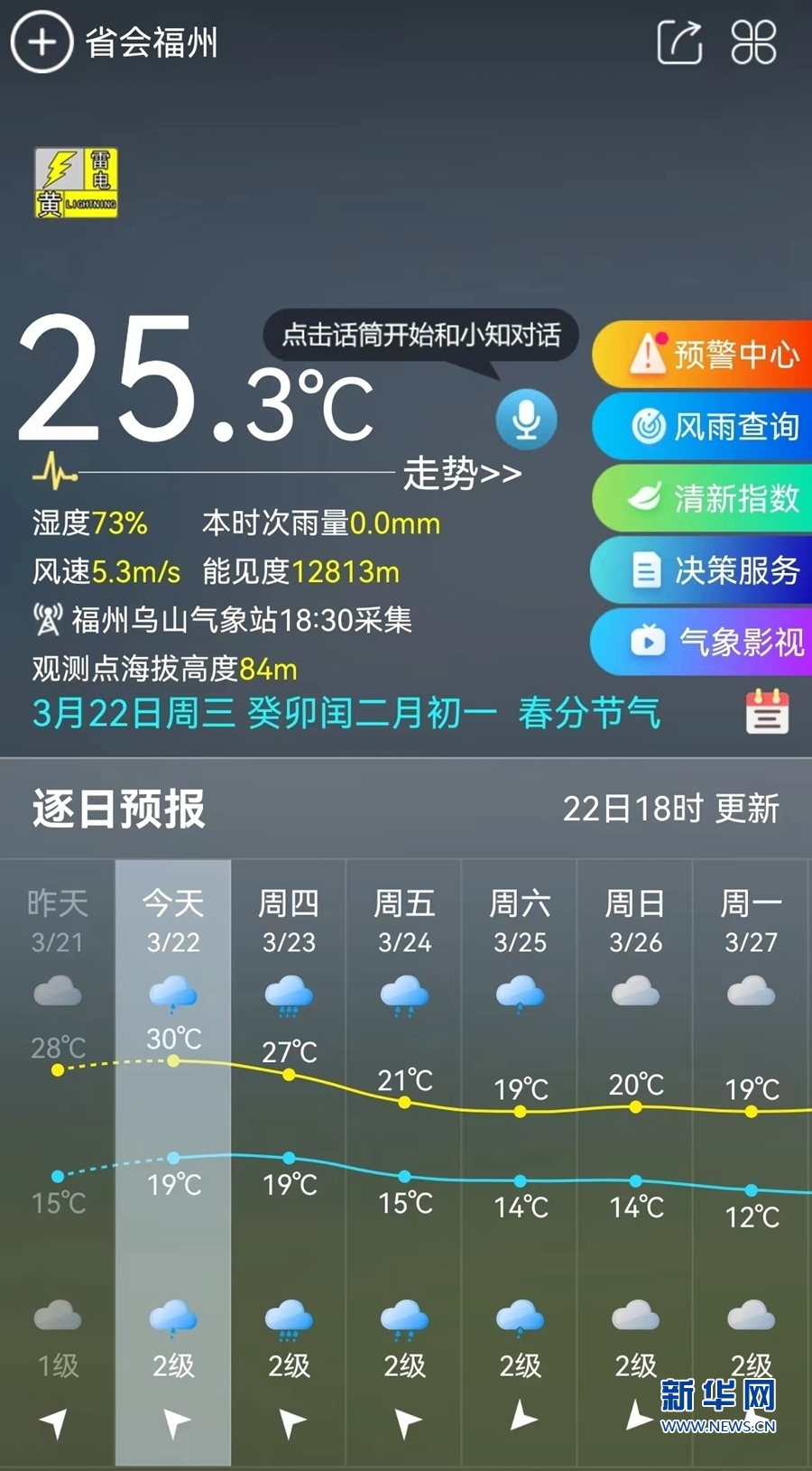812x1471 pixels.
Task: Open 气象影视 weather videos
Action: 703,642
